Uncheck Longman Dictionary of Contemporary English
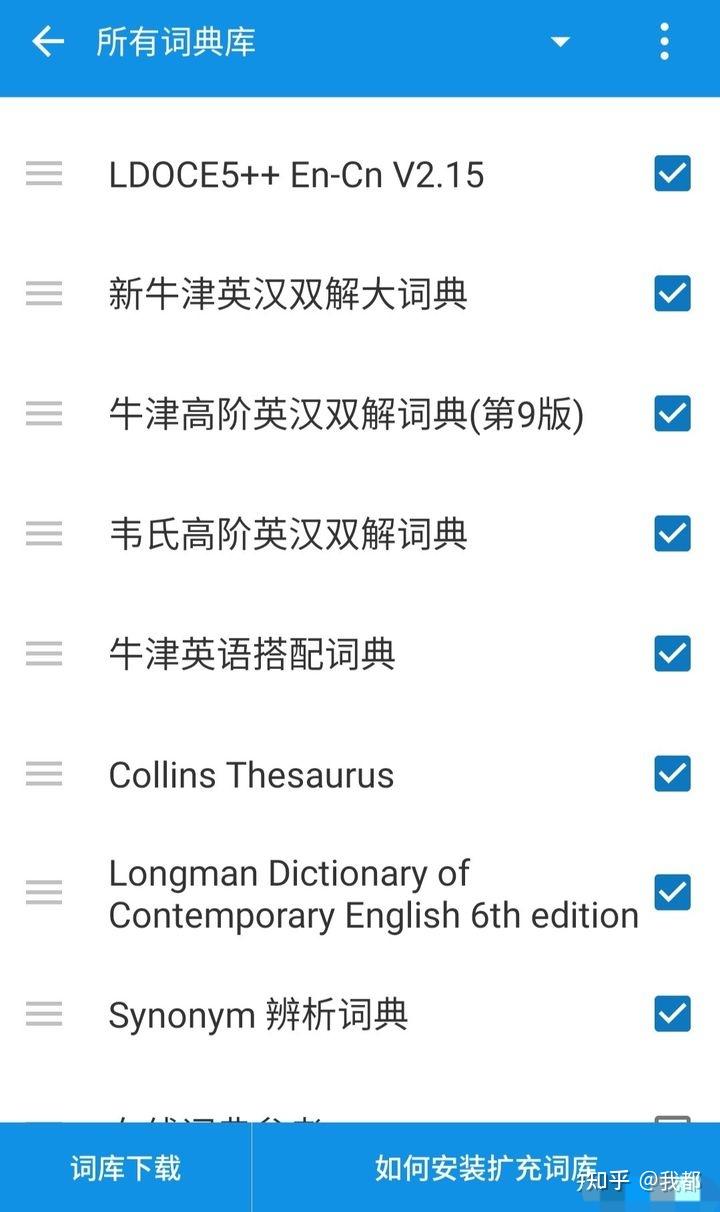The height and width of the screenshot is (1212, 720). click(672, 893)
